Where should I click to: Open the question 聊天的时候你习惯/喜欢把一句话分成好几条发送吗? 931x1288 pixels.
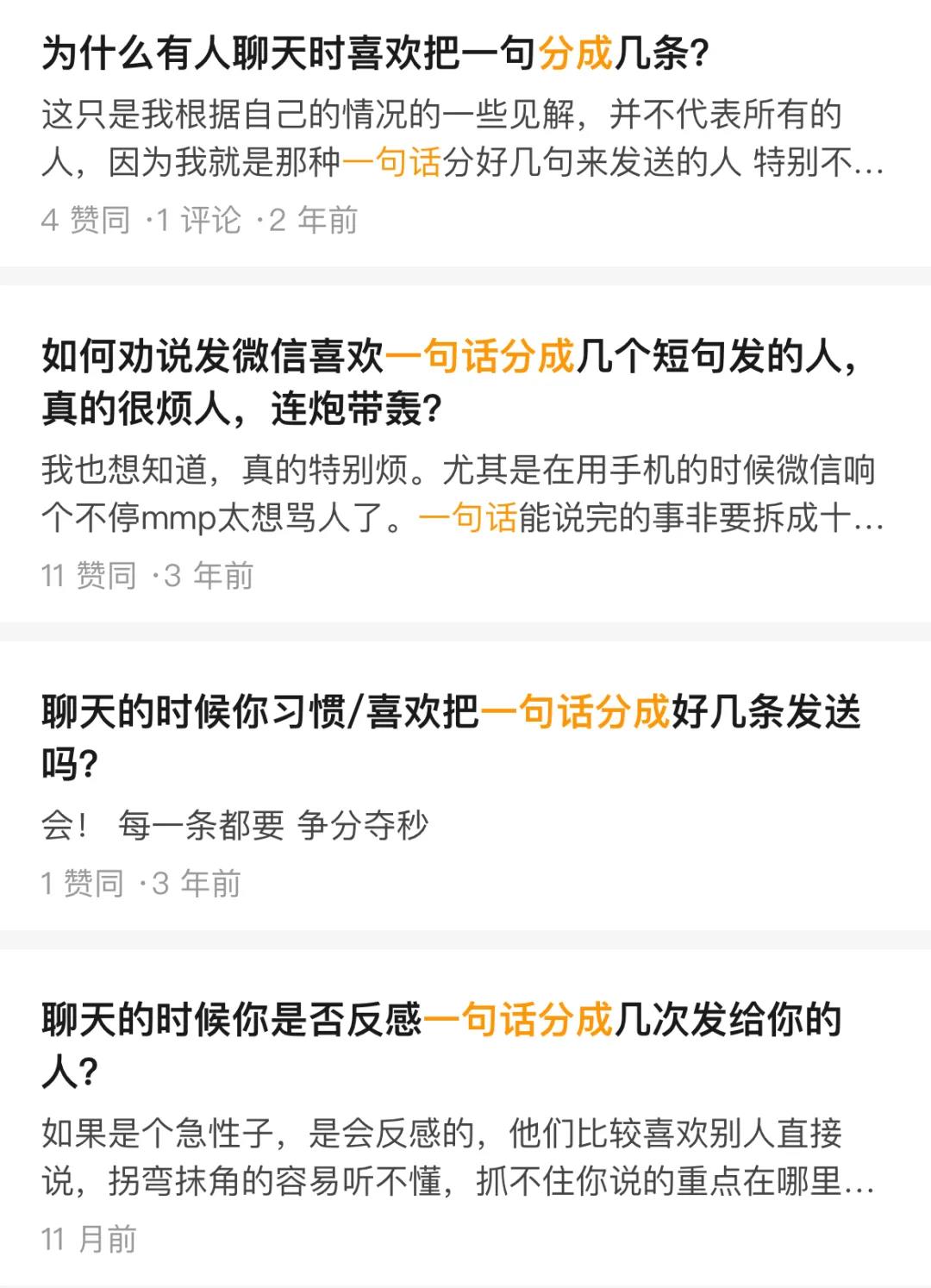[x=450, y=736]
